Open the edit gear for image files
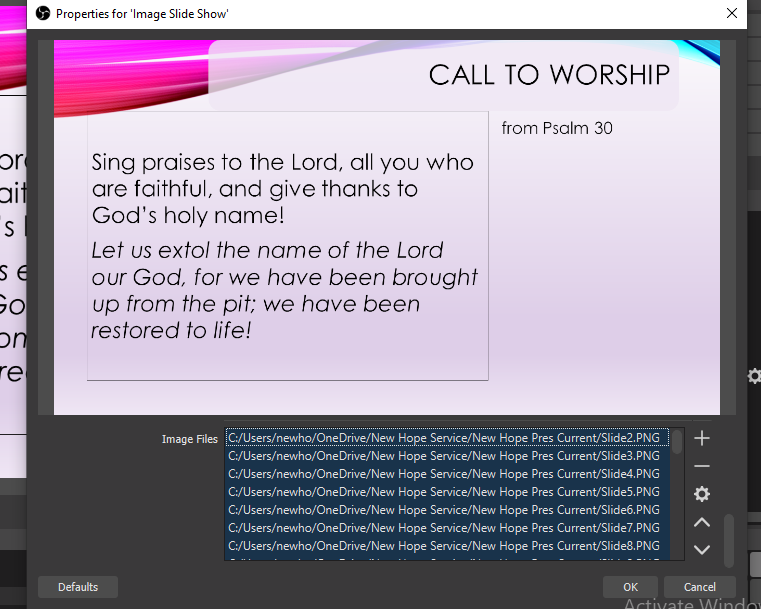 (x=702, y=494)
